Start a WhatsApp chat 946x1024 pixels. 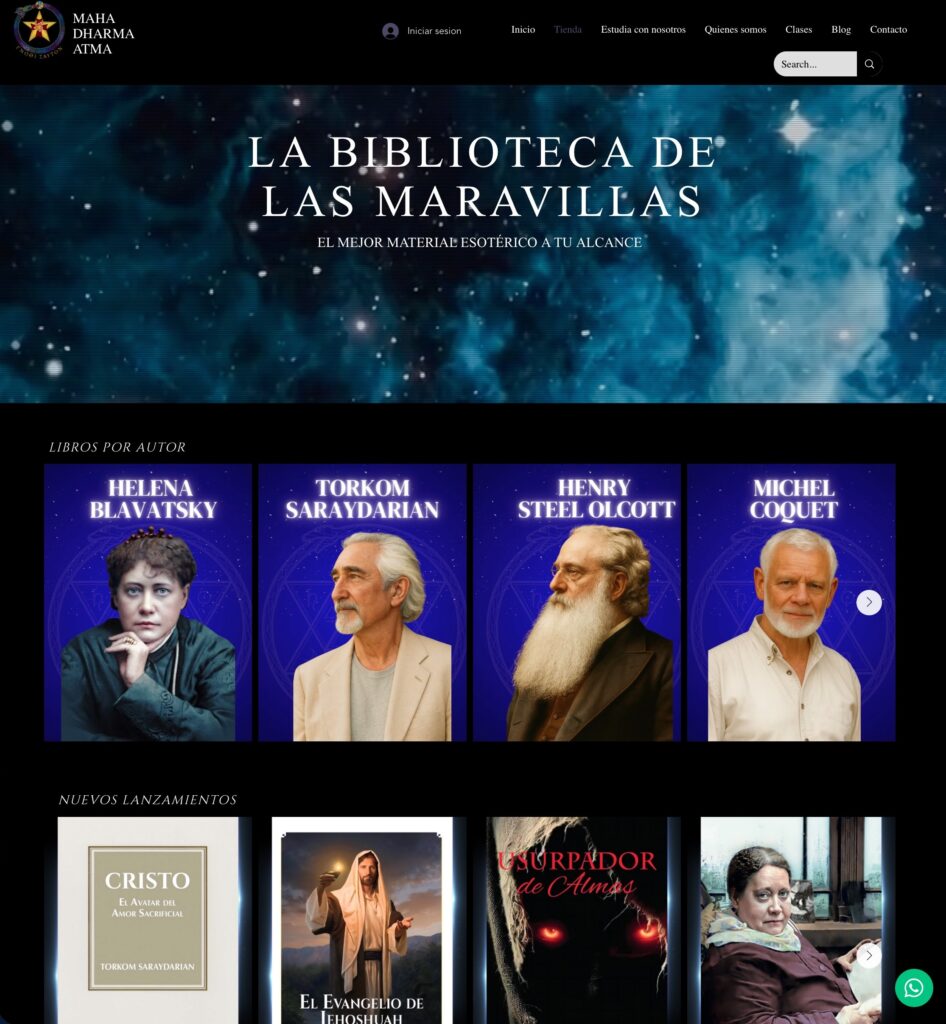click(913, 988)
